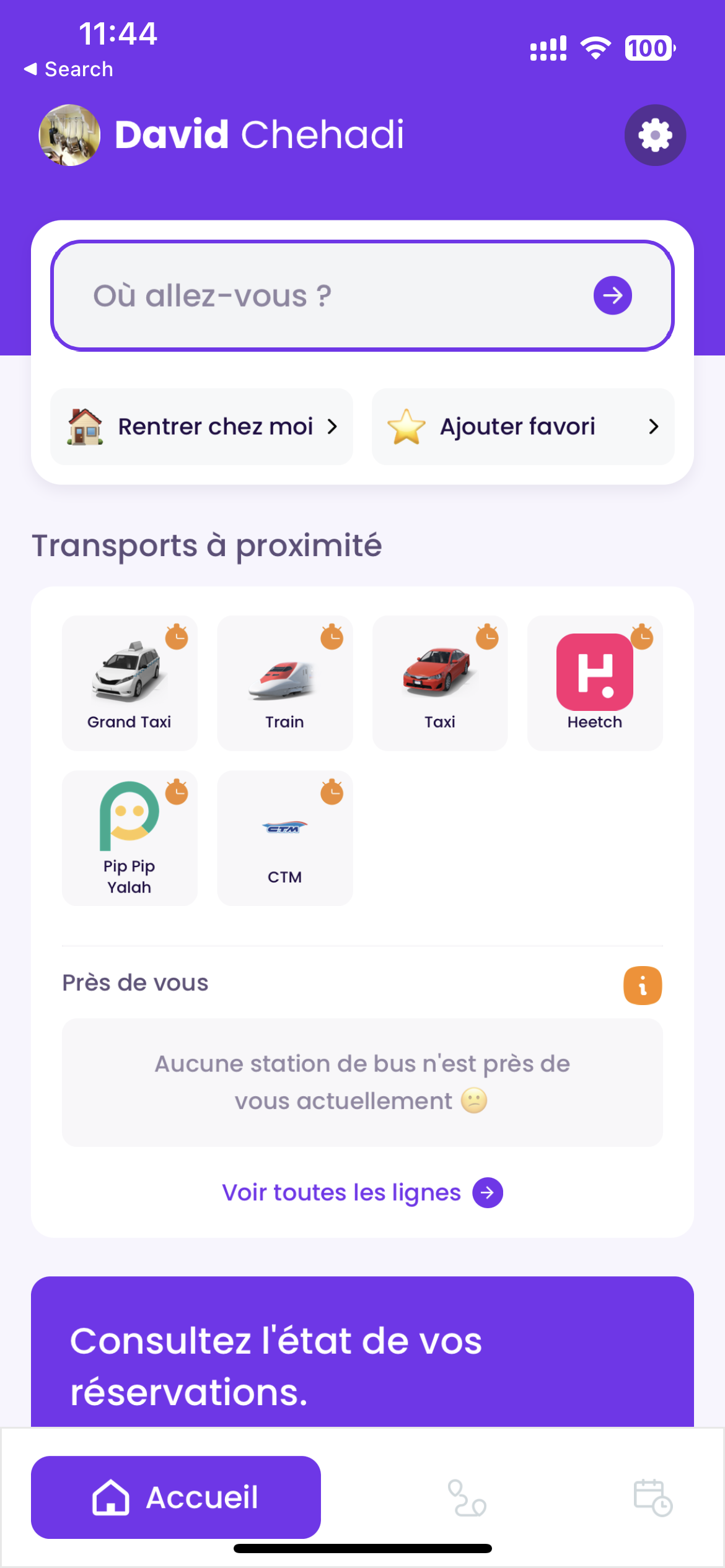
Task: Select the red Taxi transport card
Action: (x=440, y=682)
